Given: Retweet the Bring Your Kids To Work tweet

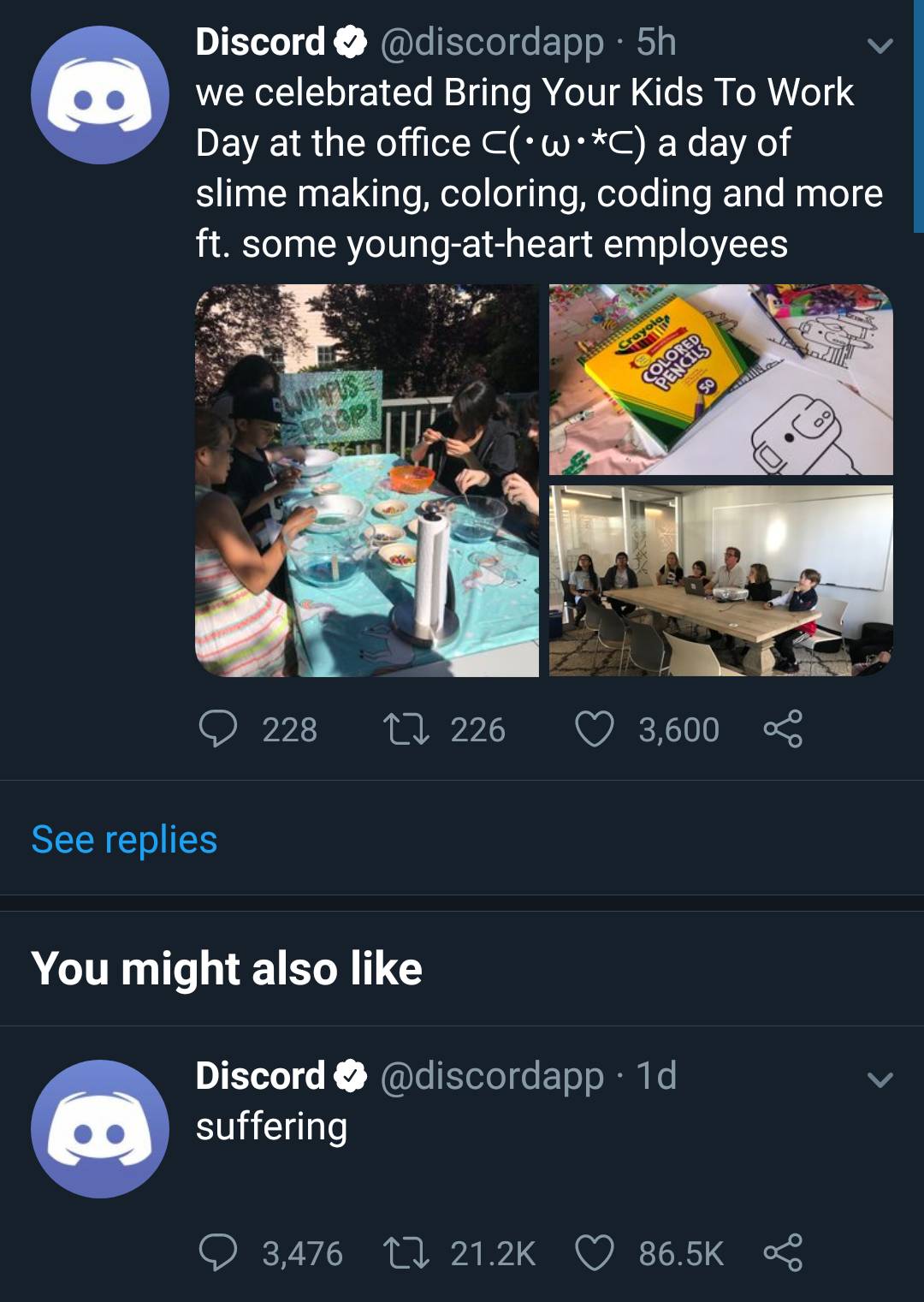Looking at the screenshot, I should click(406, 729).
